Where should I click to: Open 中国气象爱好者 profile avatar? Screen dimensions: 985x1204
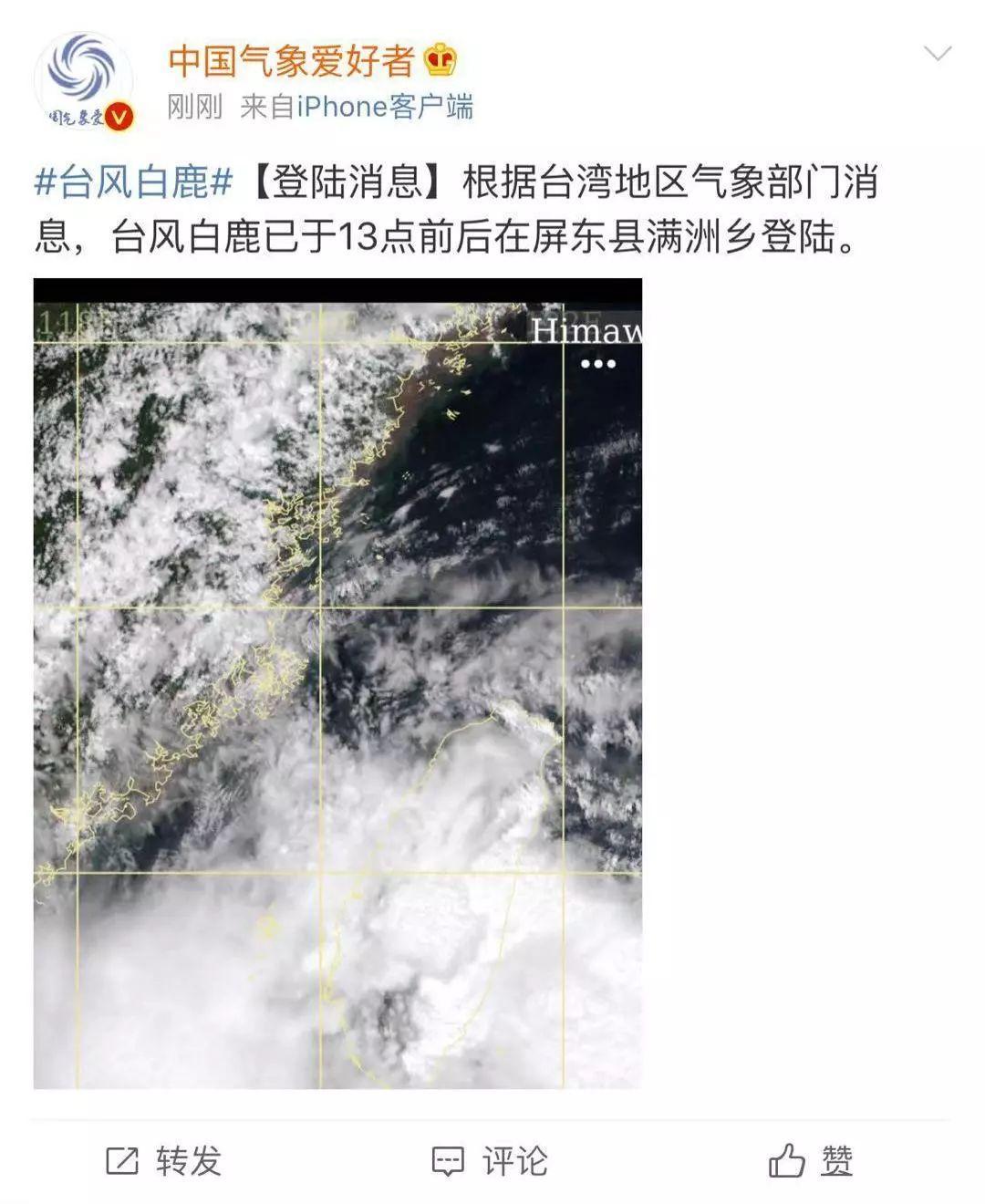[83, 82]
